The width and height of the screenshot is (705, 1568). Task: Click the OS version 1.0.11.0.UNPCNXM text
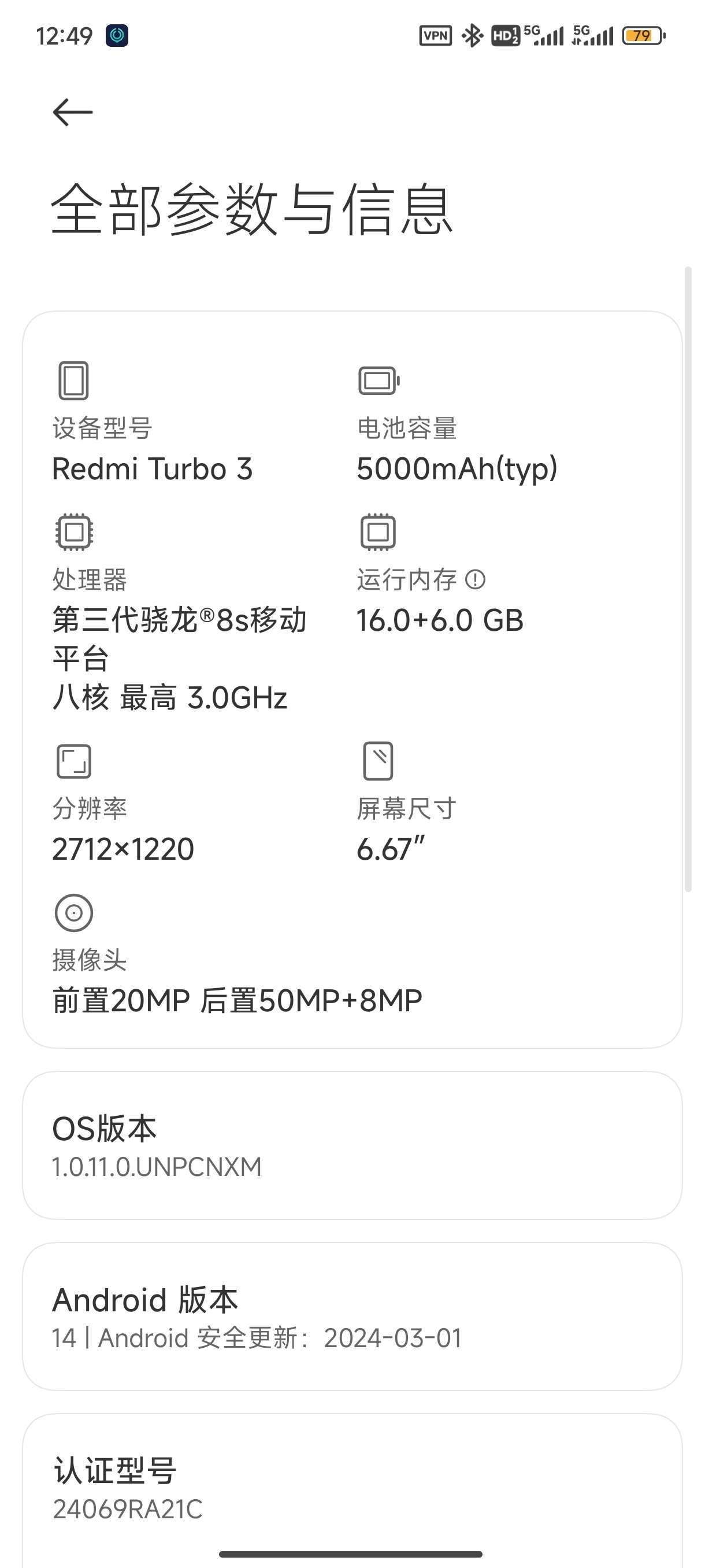(157, 1167)
